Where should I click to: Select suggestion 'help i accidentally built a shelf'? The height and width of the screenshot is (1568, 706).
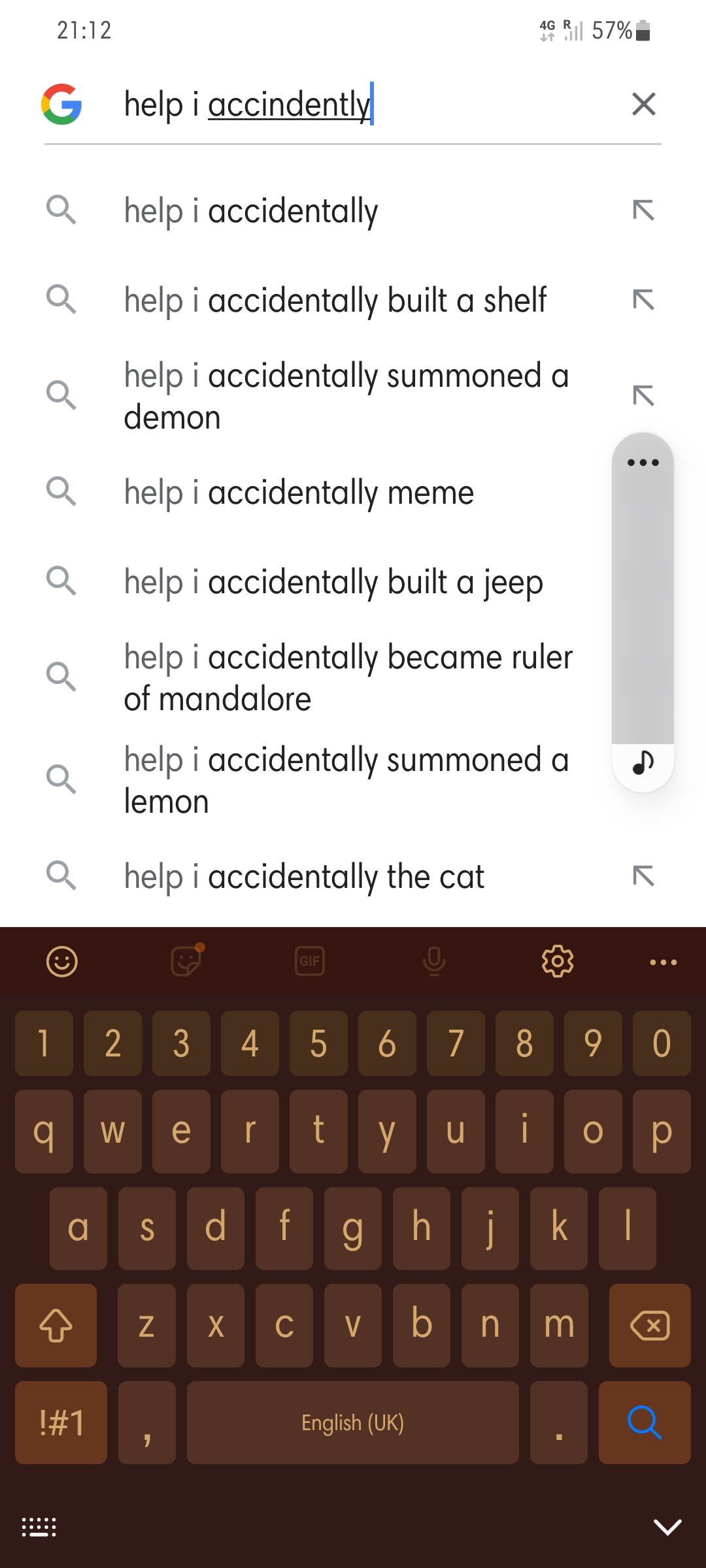(335, 301)
